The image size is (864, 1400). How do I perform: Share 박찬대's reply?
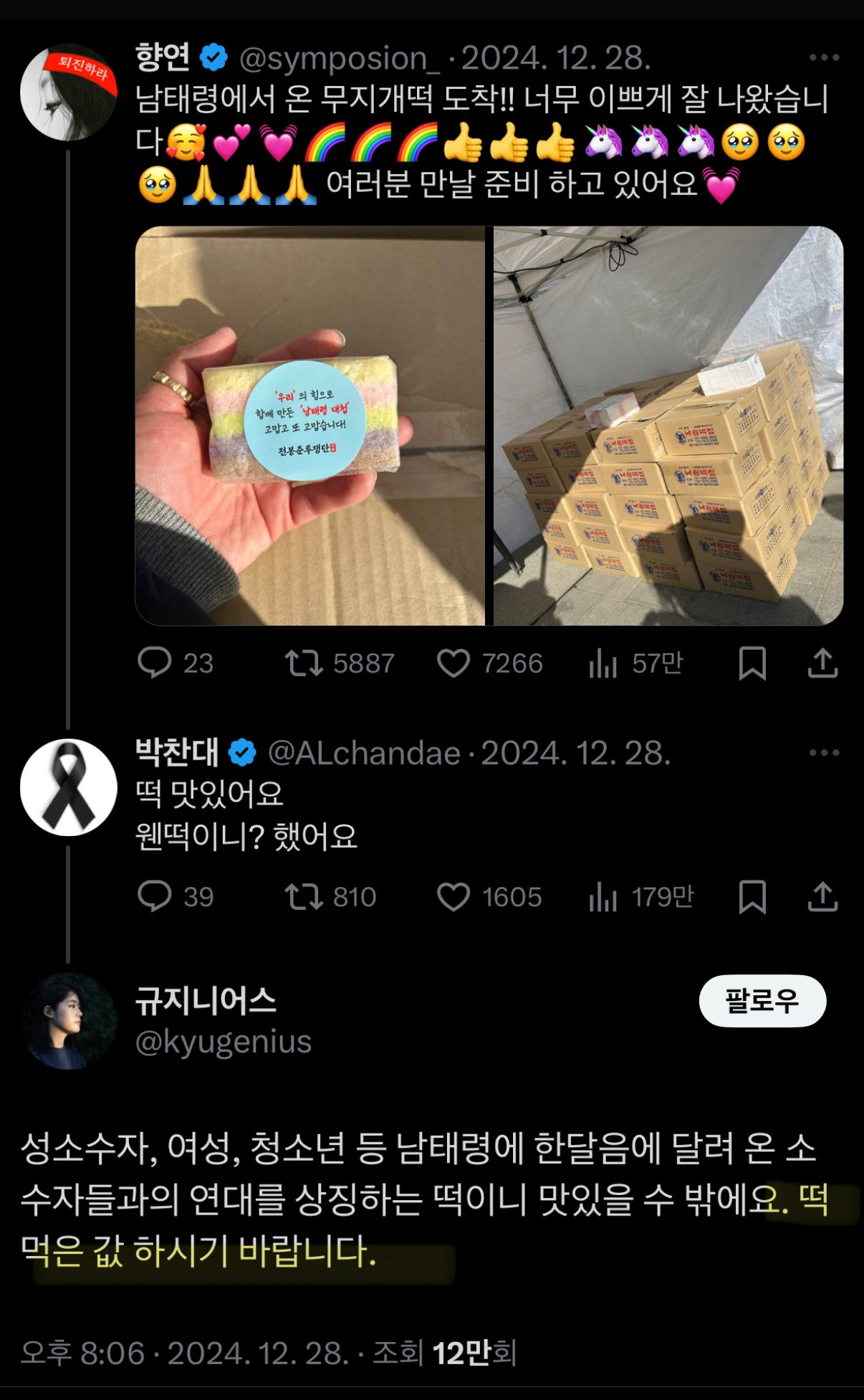pos(822,896)
